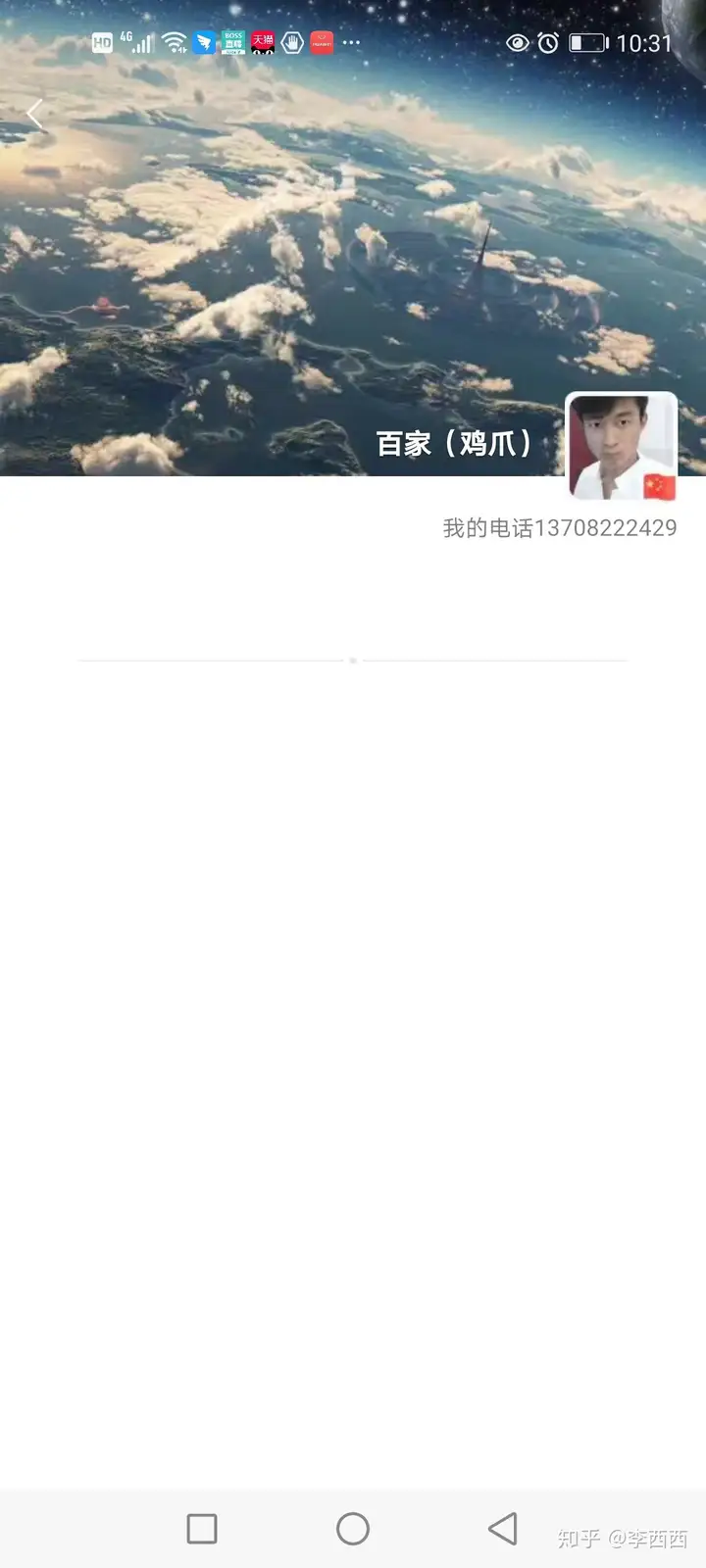Open the profile avatar photo
This screenshot has width=706, height=1568.
click(x=622, y=446)
